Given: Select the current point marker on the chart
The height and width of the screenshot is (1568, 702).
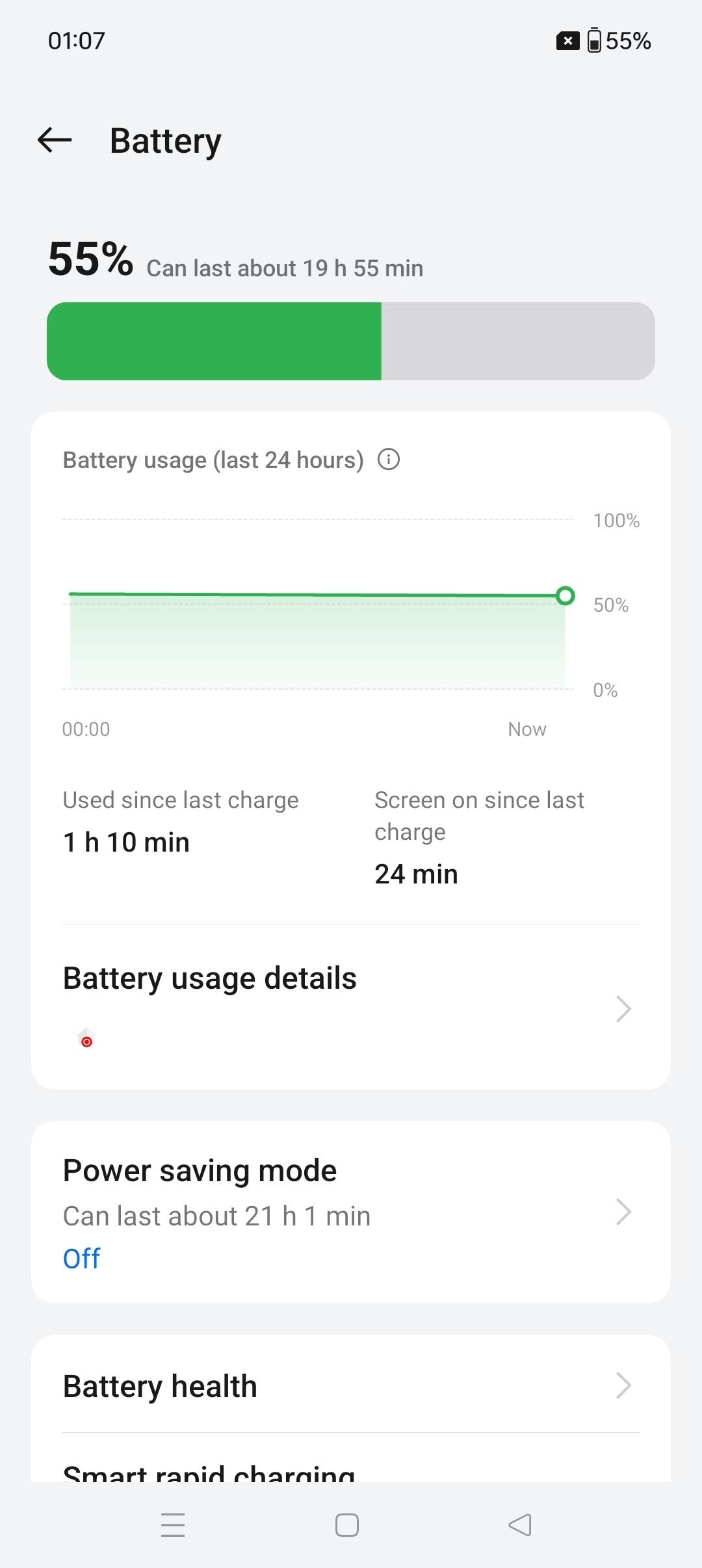Looking at the screenshot, I should tap(565, 595).
